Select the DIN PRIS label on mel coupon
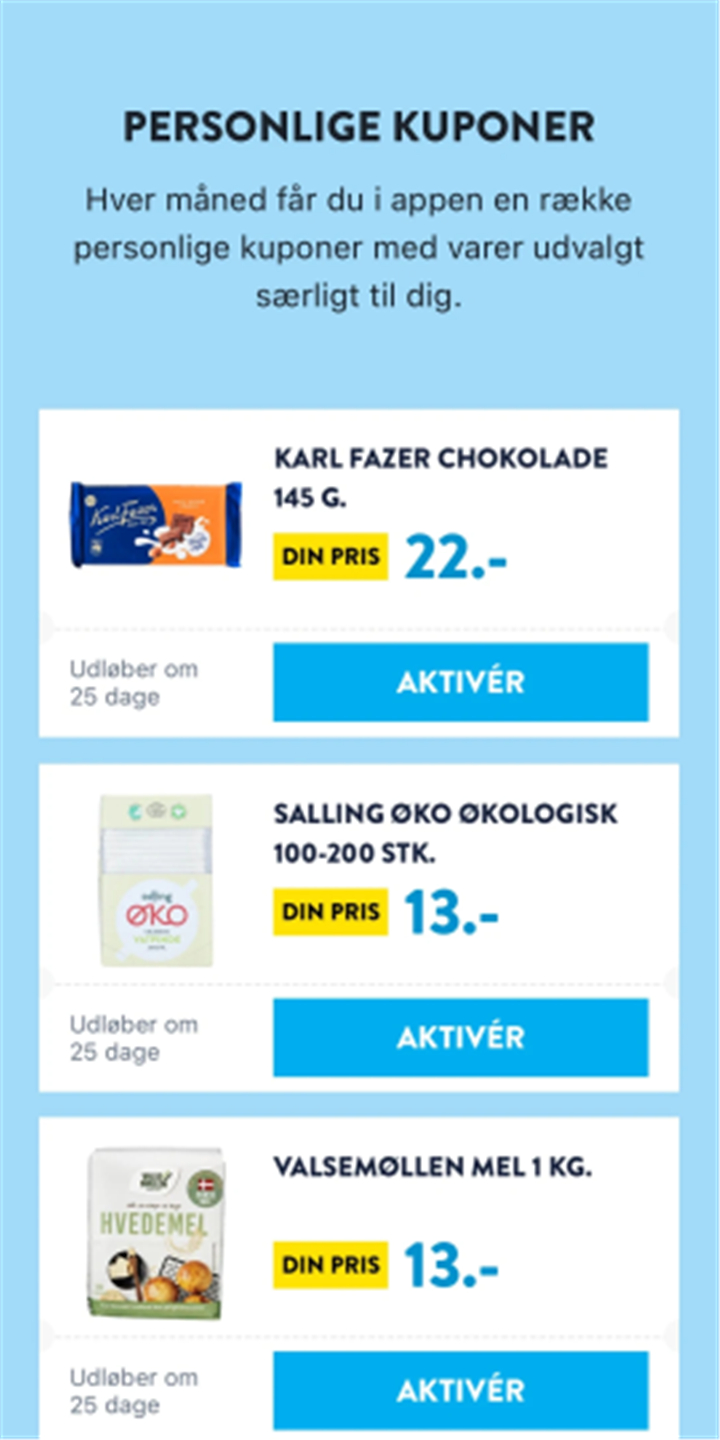Viewport: 720px width, 1440px height. click(x=330, y=1263)
